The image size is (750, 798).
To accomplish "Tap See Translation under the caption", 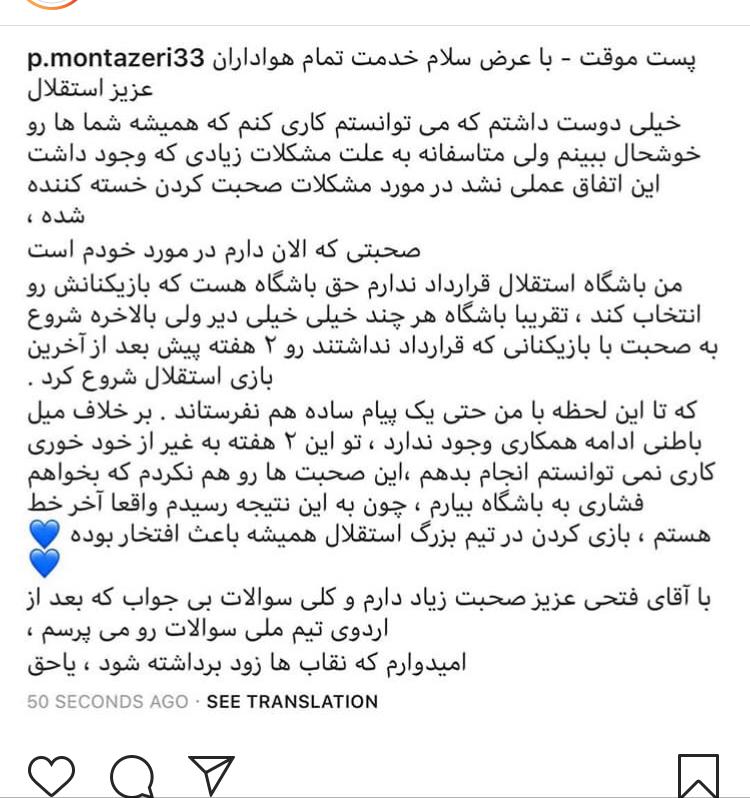I will click(x=292, y=702).
